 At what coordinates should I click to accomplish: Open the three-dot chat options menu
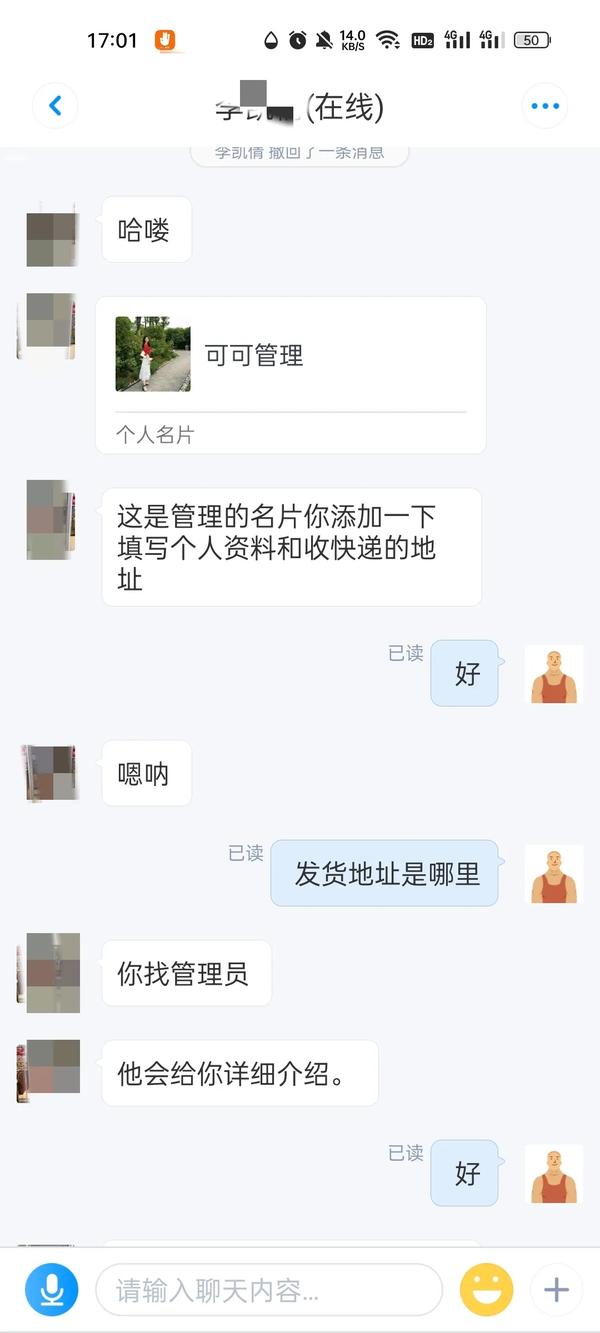click(545, 105)
